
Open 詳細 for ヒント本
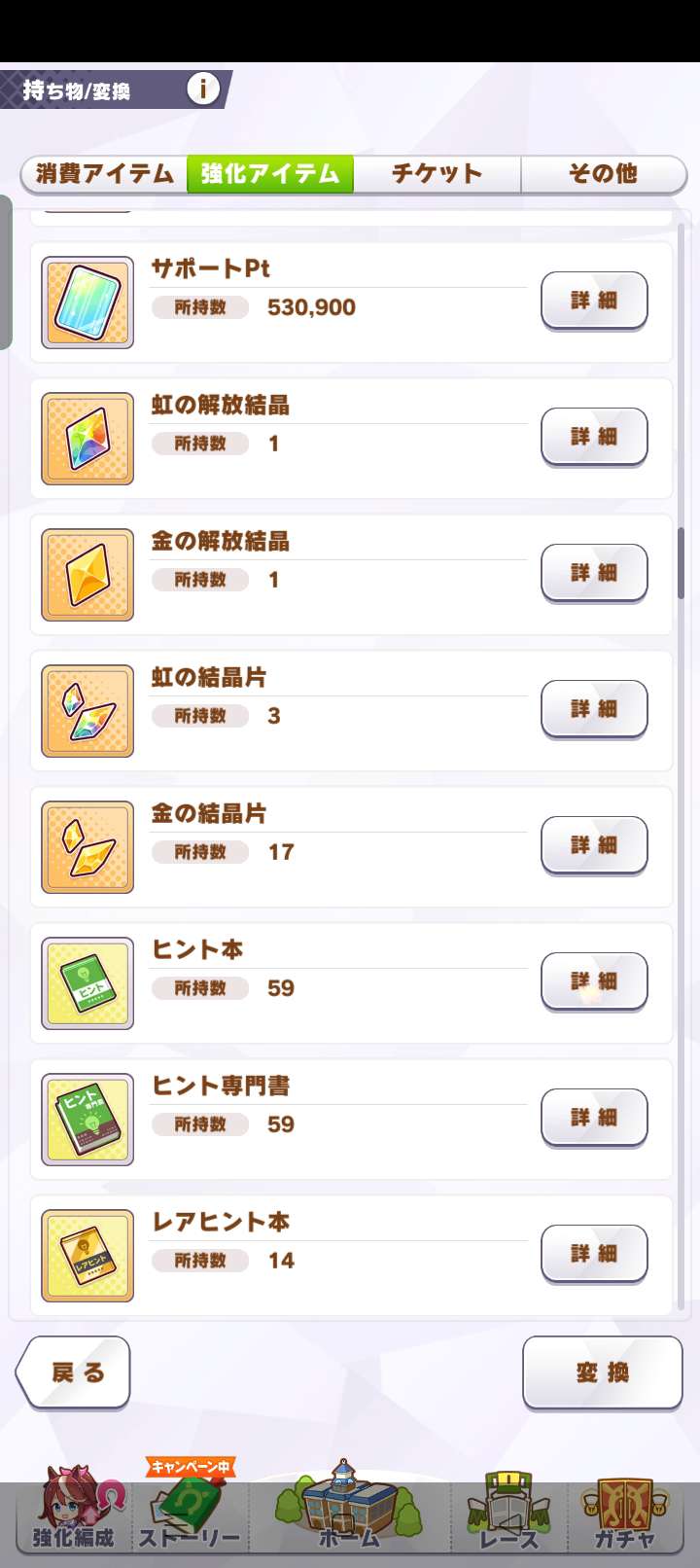coord(594,981)
